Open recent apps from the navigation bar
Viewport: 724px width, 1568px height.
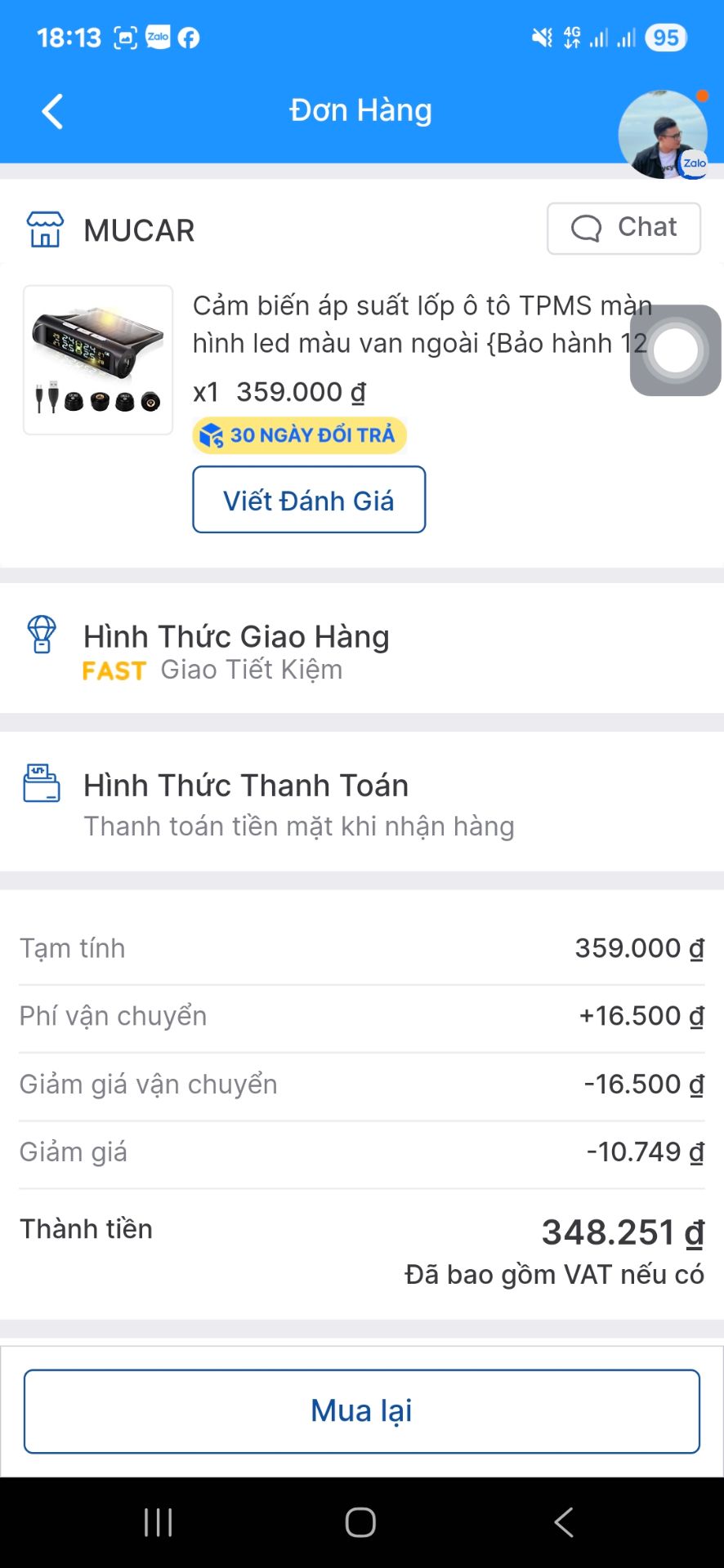coord(156,1521)
